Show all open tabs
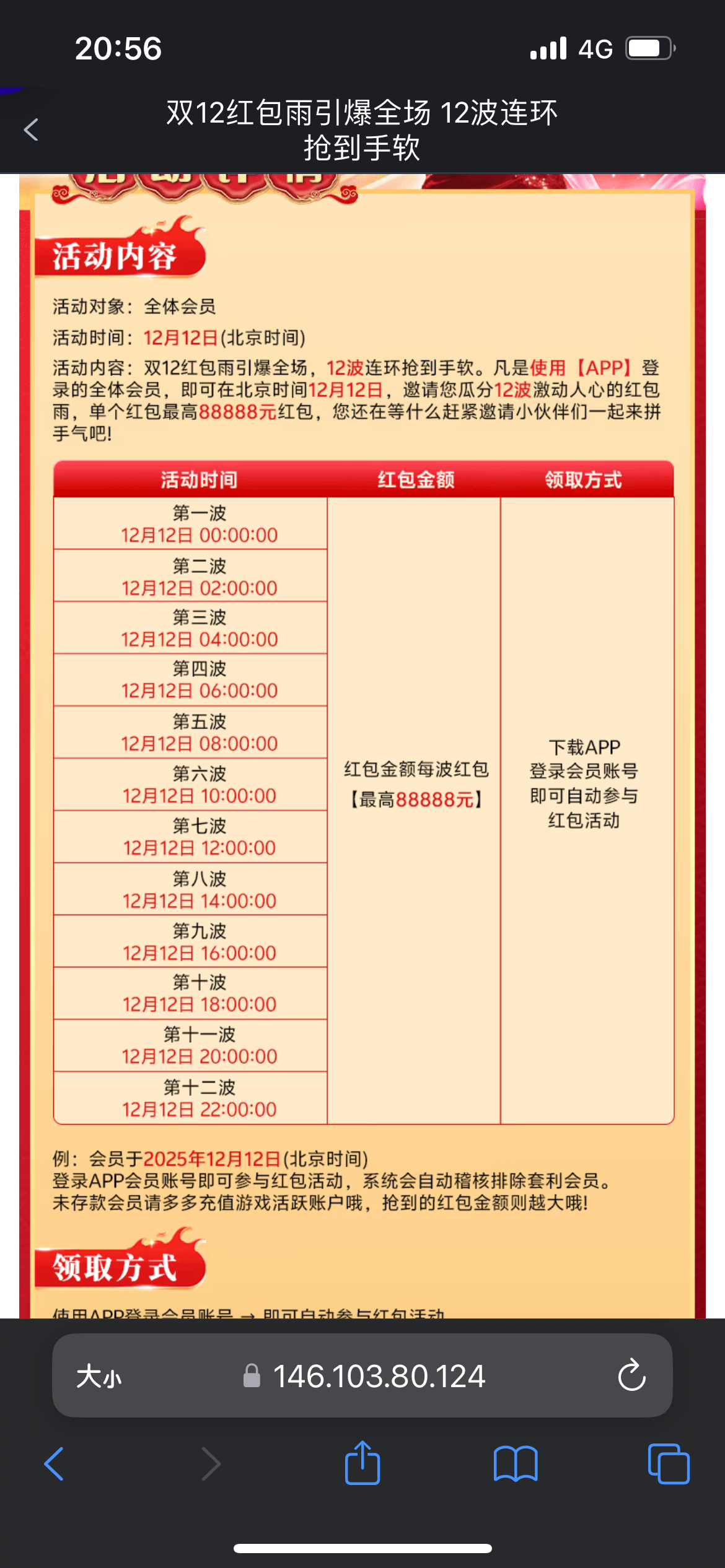This screenshot has width=725, height=1568. 668,1464
